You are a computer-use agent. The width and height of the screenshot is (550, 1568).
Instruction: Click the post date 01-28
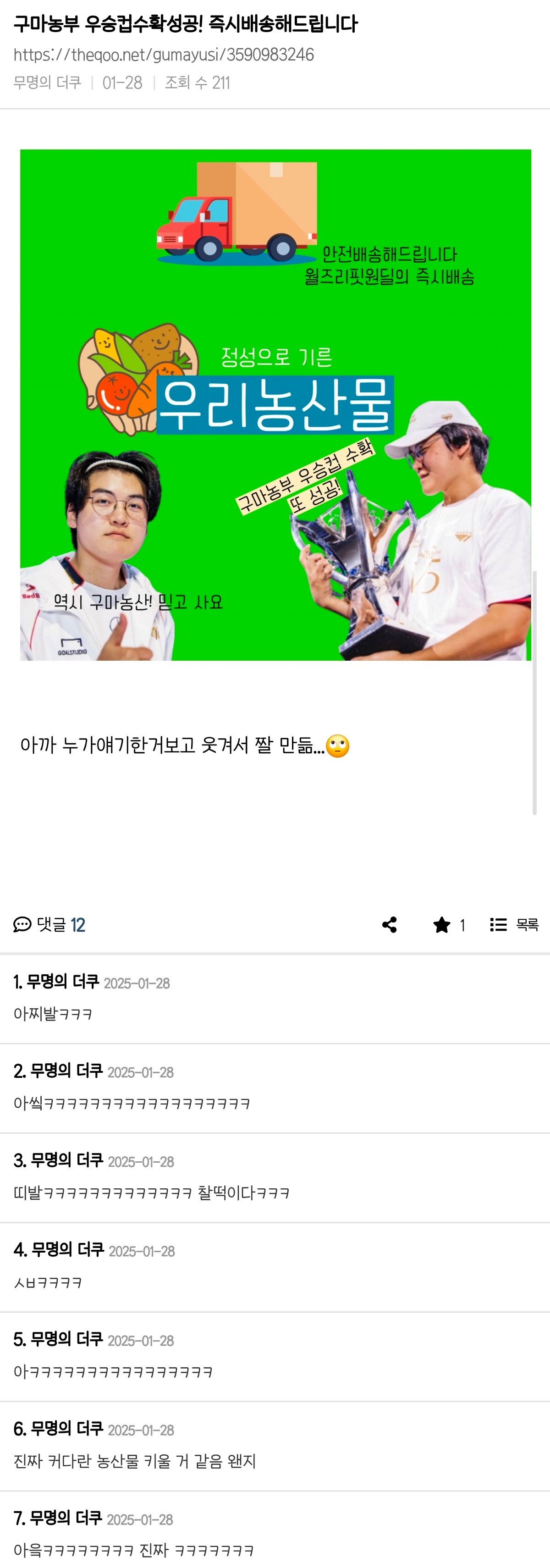[121, 81]
